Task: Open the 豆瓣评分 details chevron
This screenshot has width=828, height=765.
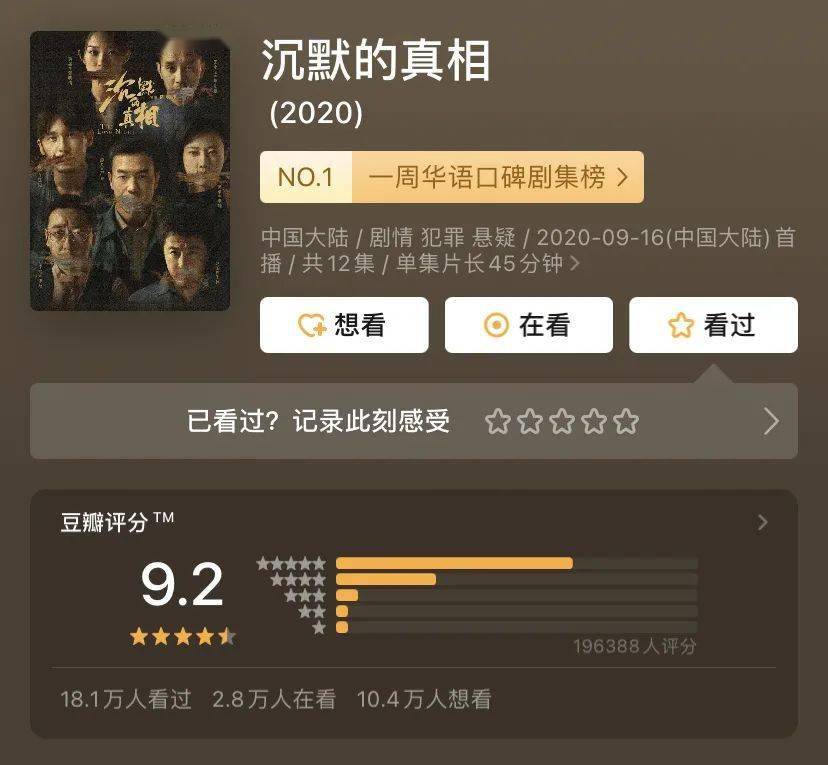Action: click(763, 522)
